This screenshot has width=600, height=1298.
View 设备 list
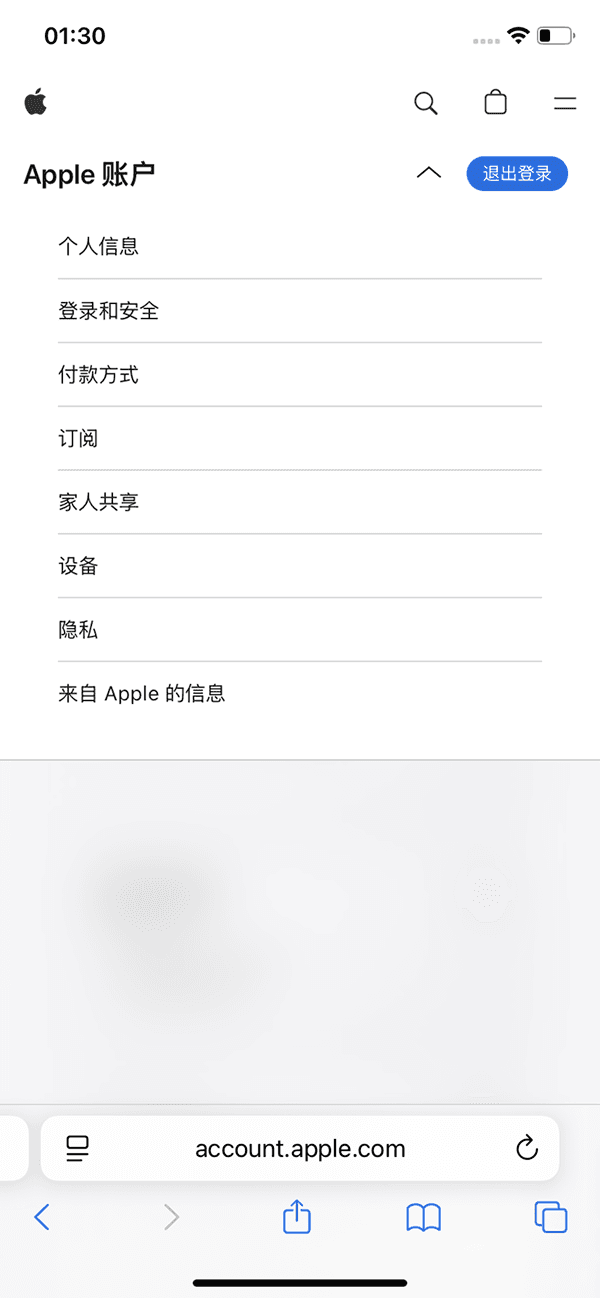click(x=78, y=566)
